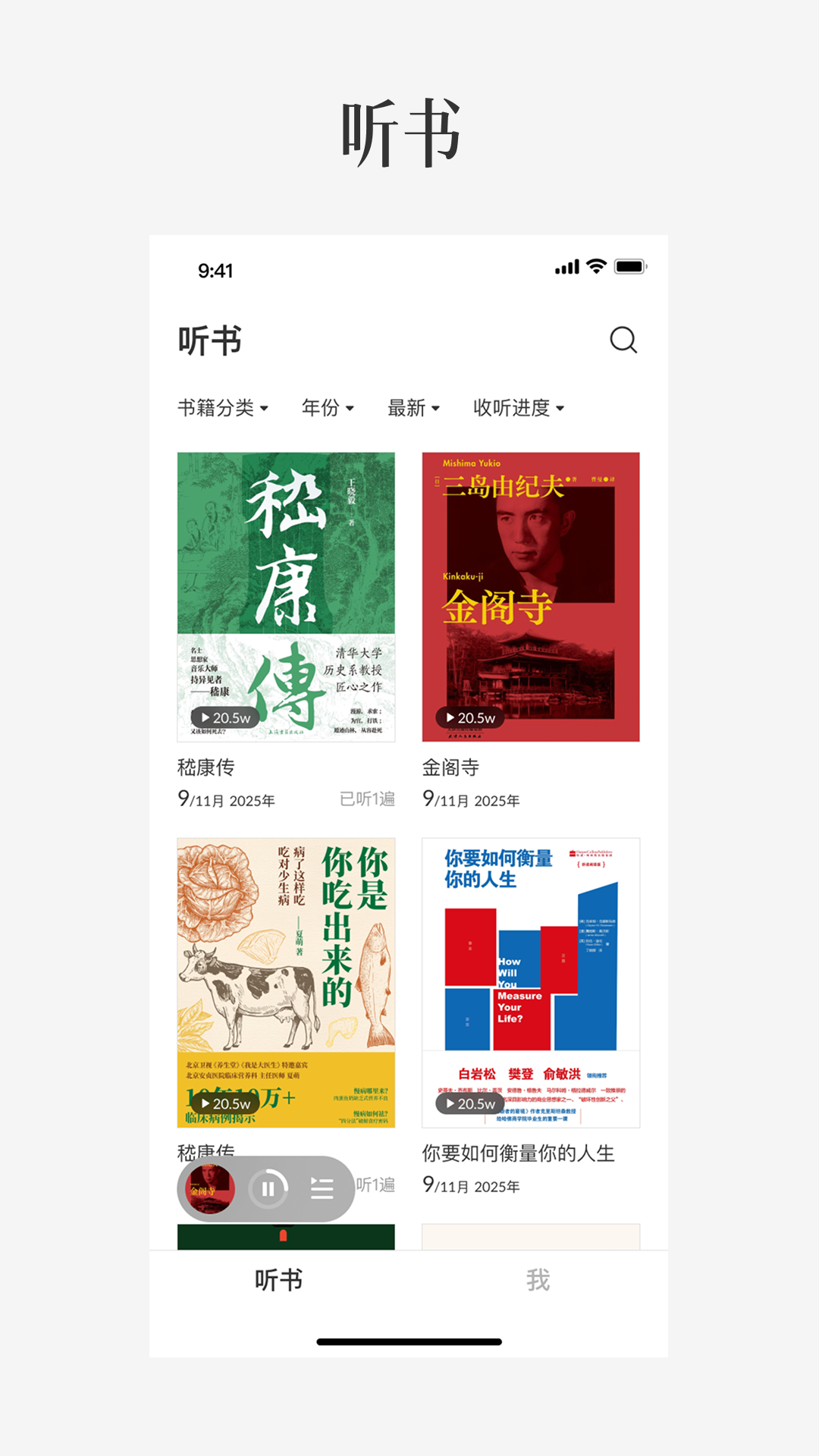819x1456 pixels.
Task: Toggle 已听1遍 status on 嵇康传
Action: [367, 799]
